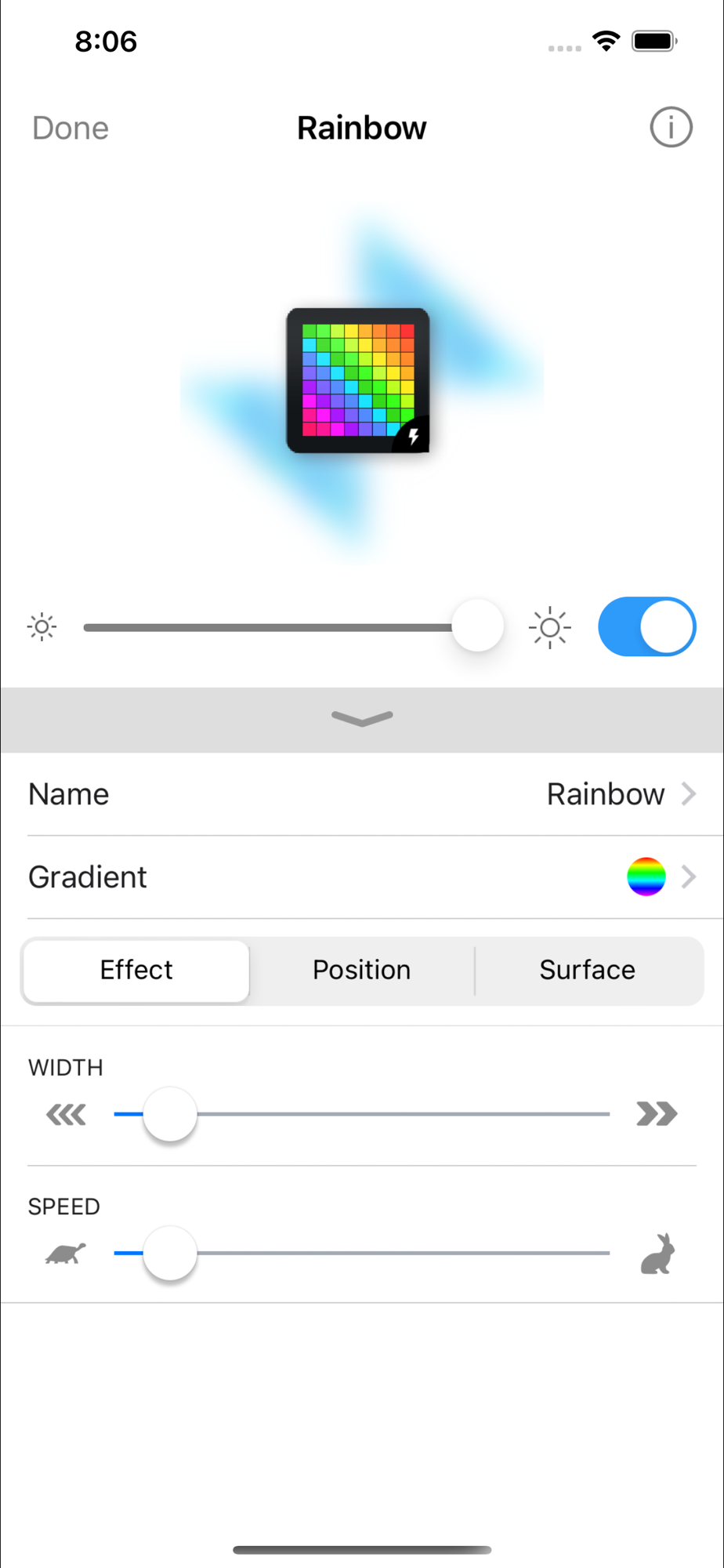Switch to the Position segment

pyautogui.click(x=362, y=971)
